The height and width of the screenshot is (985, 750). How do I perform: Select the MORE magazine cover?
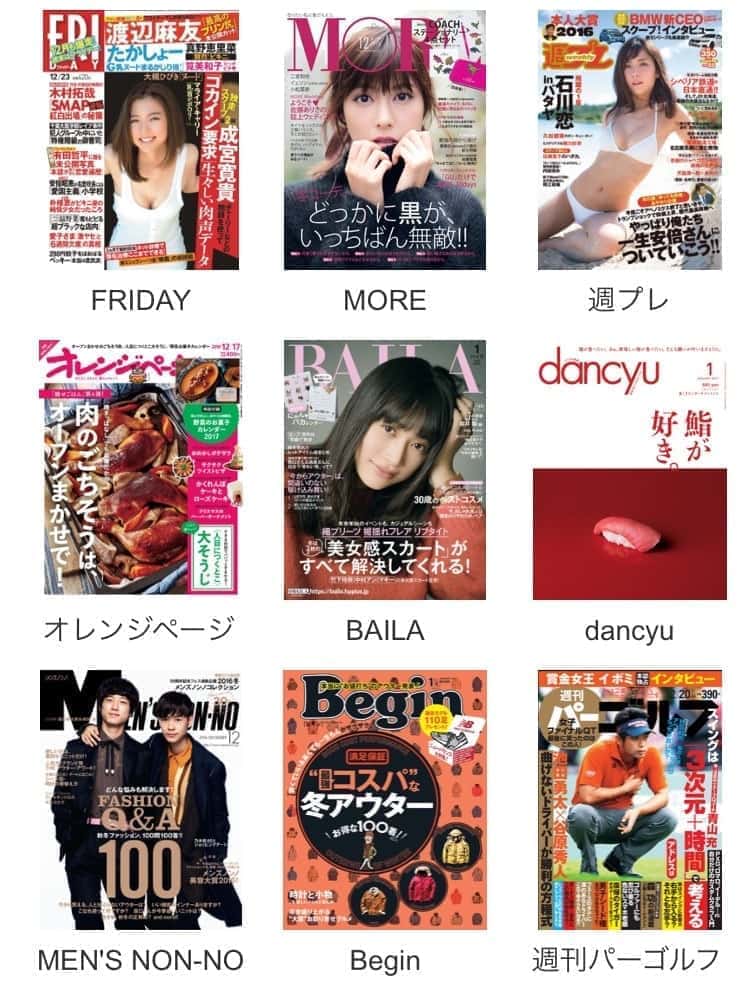[385, 140]
